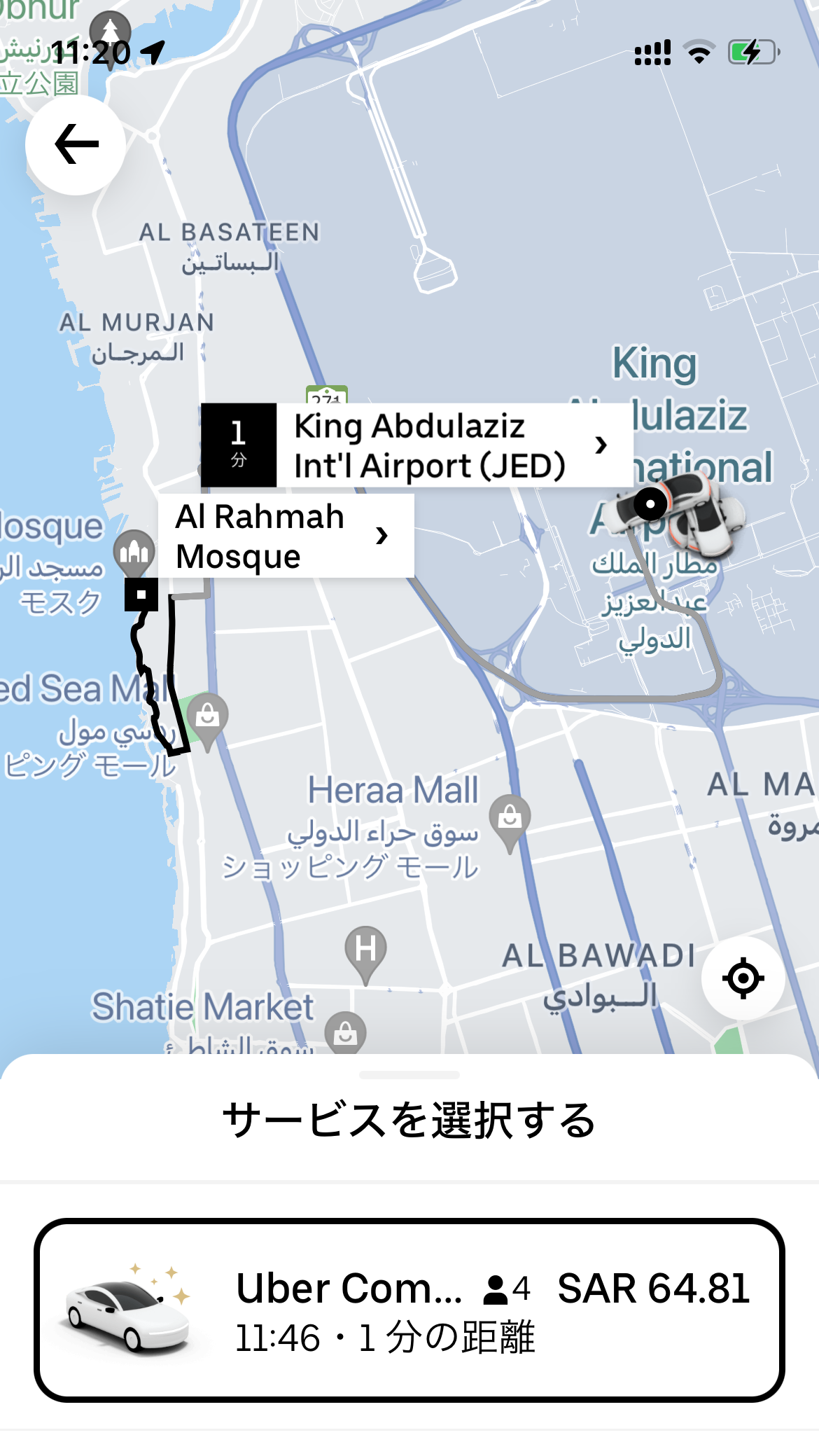Change the Al Rahmah Mosque destination
This screenshot has width=819, height=1456.
(x=286, y=536)
